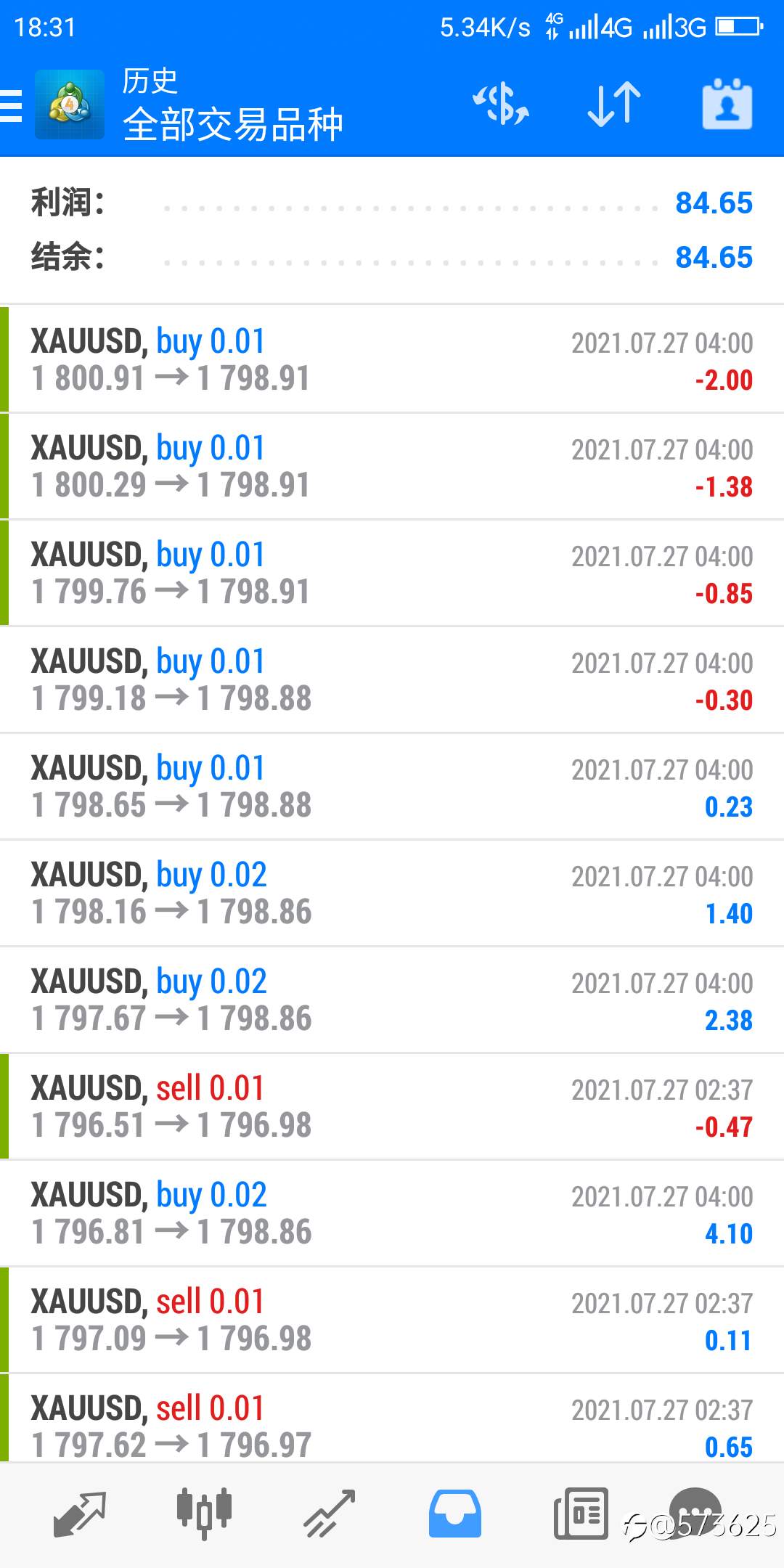The height and width of the screenshot is (1568, 784).
Task: Open the buy trade at 1 800.29
Action: (x=392, y=466)
